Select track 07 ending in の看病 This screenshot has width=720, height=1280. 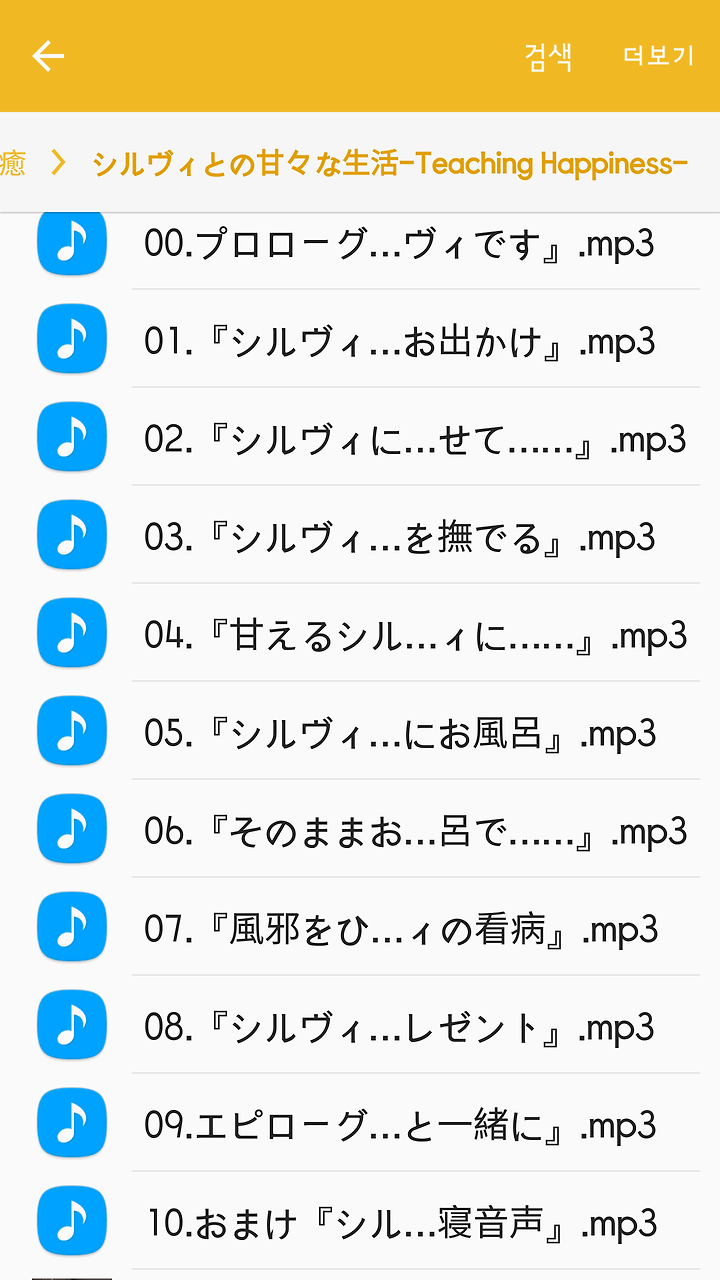click(360, 928)
